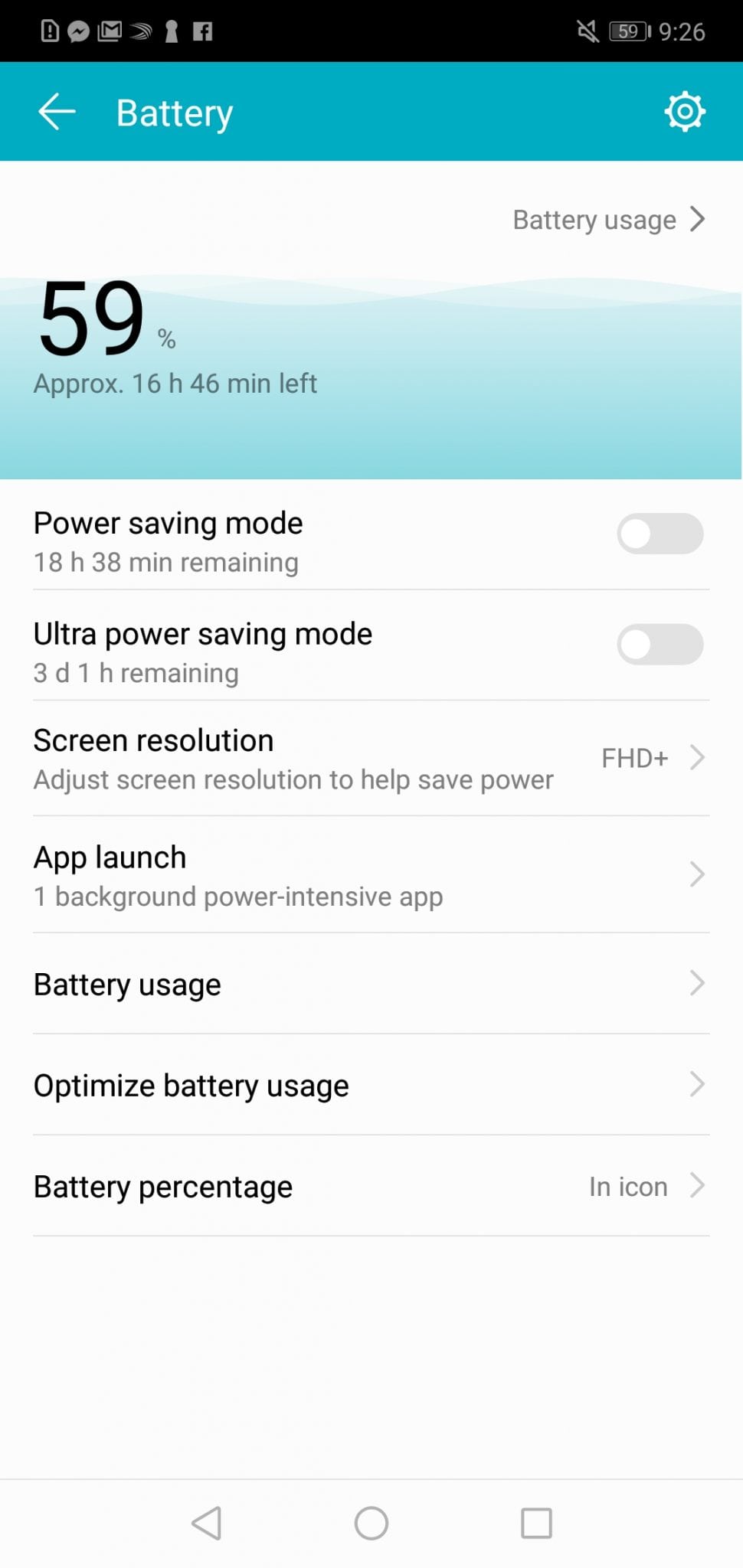Change Battery percentage display option

tap(371, 1186)
